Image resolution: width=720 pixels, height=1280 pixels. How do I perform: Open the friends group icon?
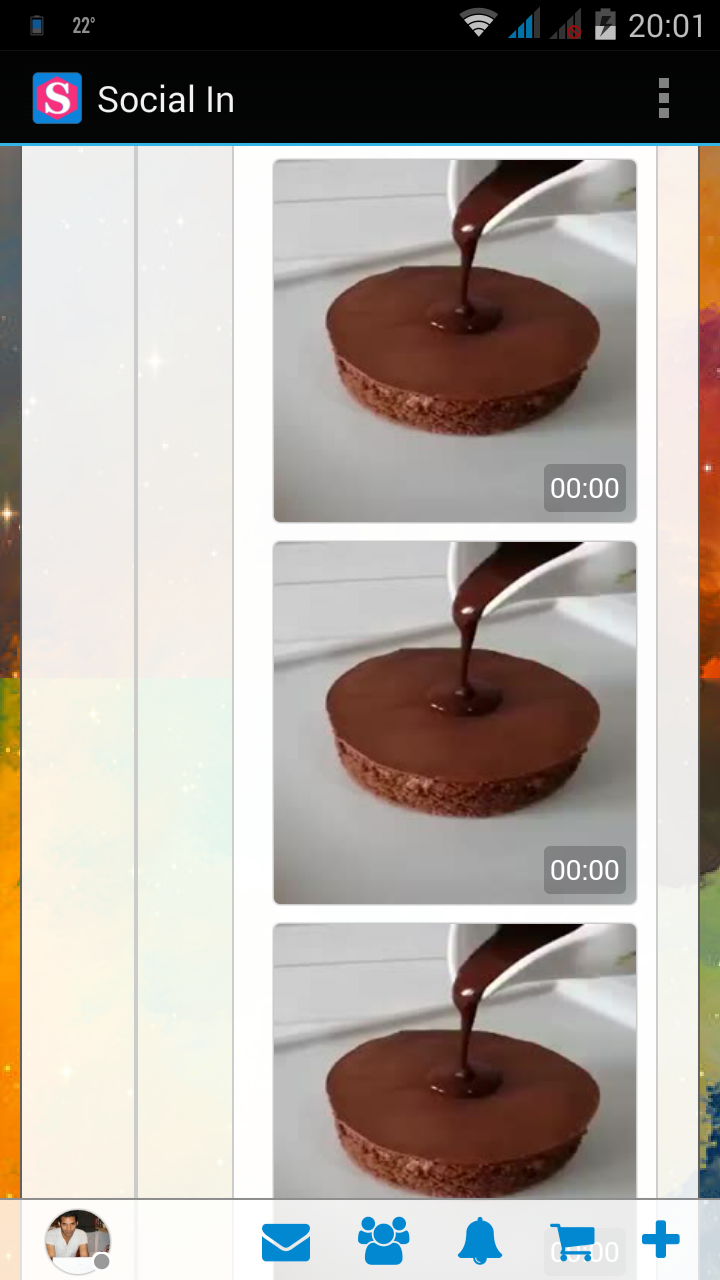[x=383, y=1241]
